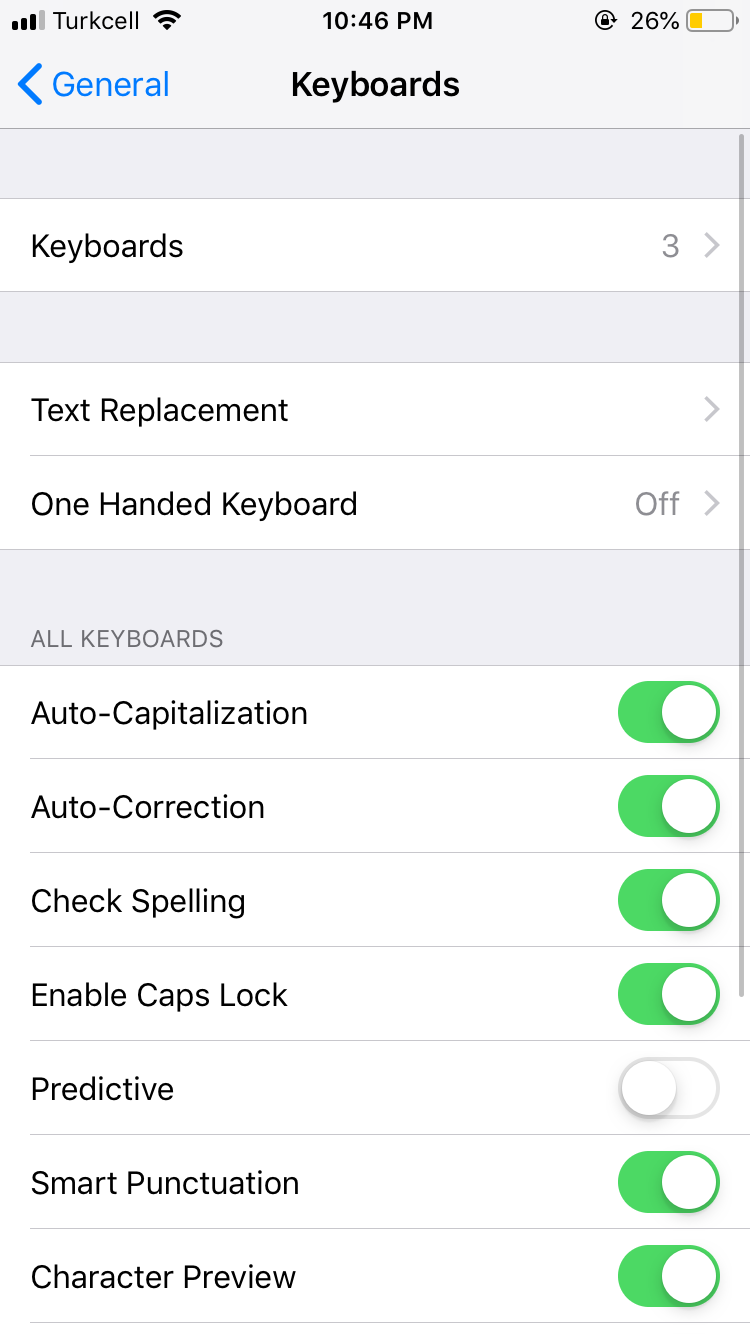Enable the Predictive toggle
The height and width of the screenshot is (1334, 750).
click(x=668, y=1089)
